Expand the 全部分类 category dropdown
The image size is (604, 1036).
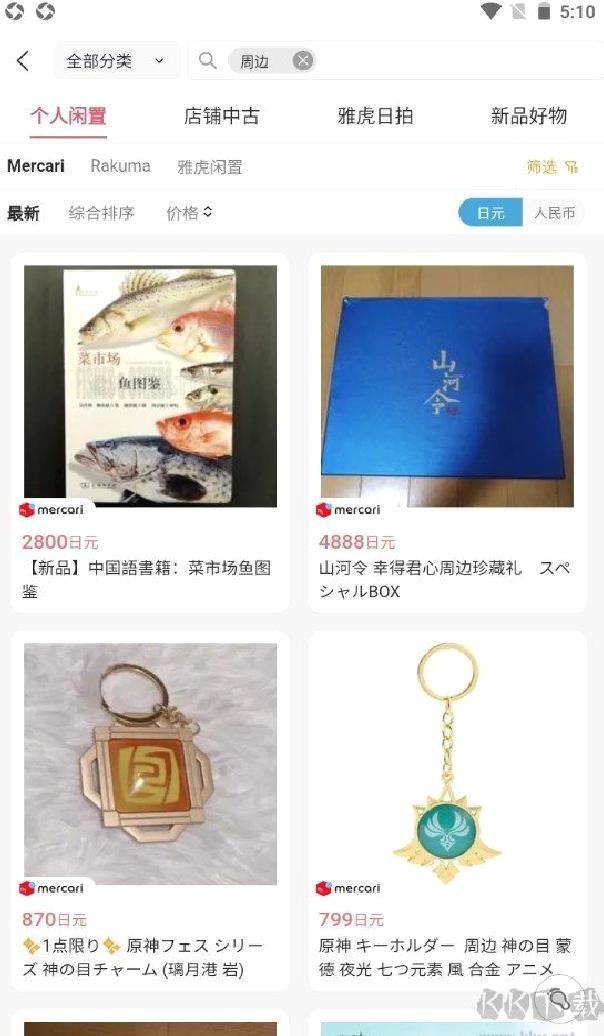click(x=115, y=61)
